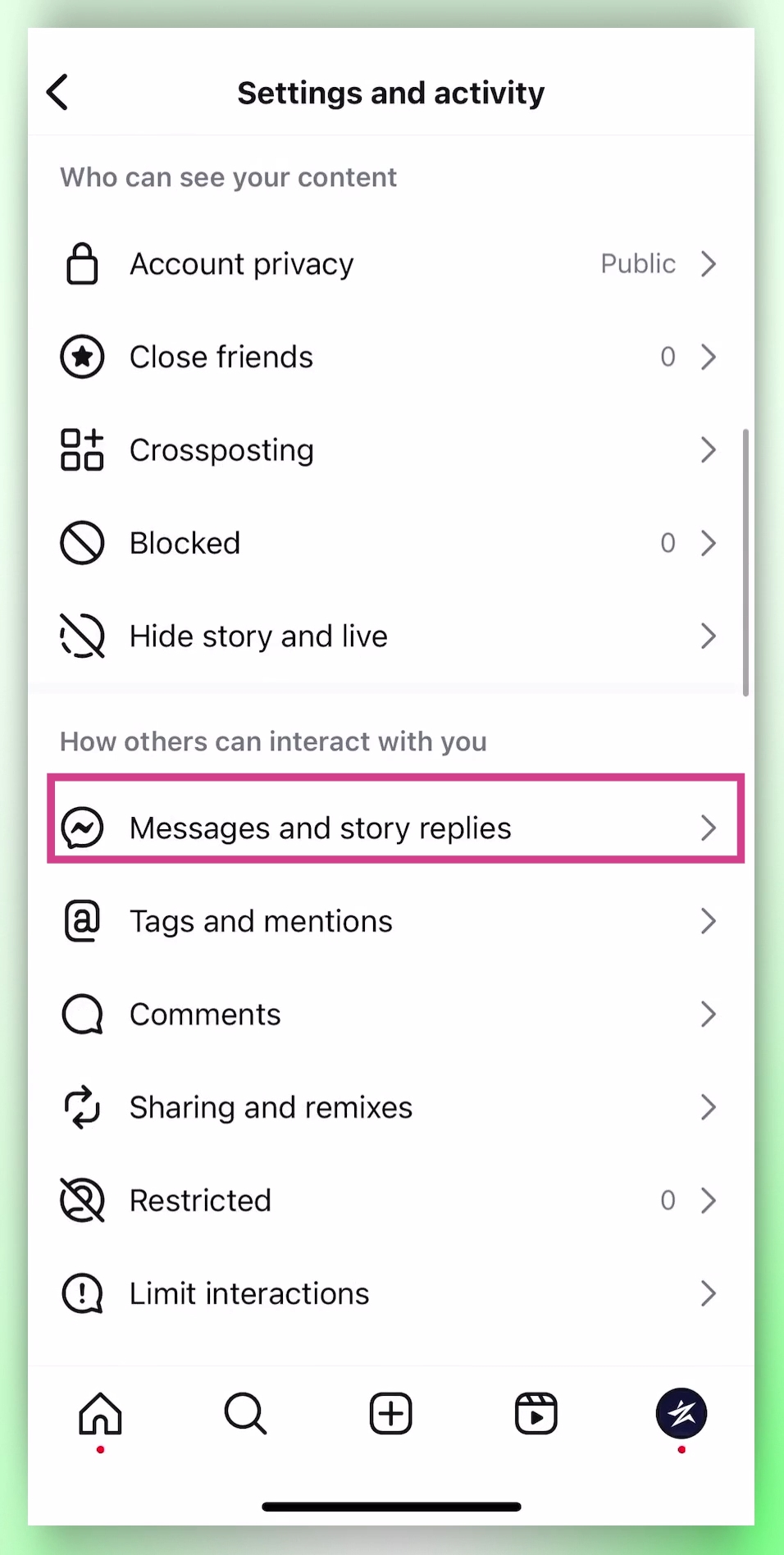Open Account privacy settings
The image size is (784, 1555).
[x=390, y=264]
